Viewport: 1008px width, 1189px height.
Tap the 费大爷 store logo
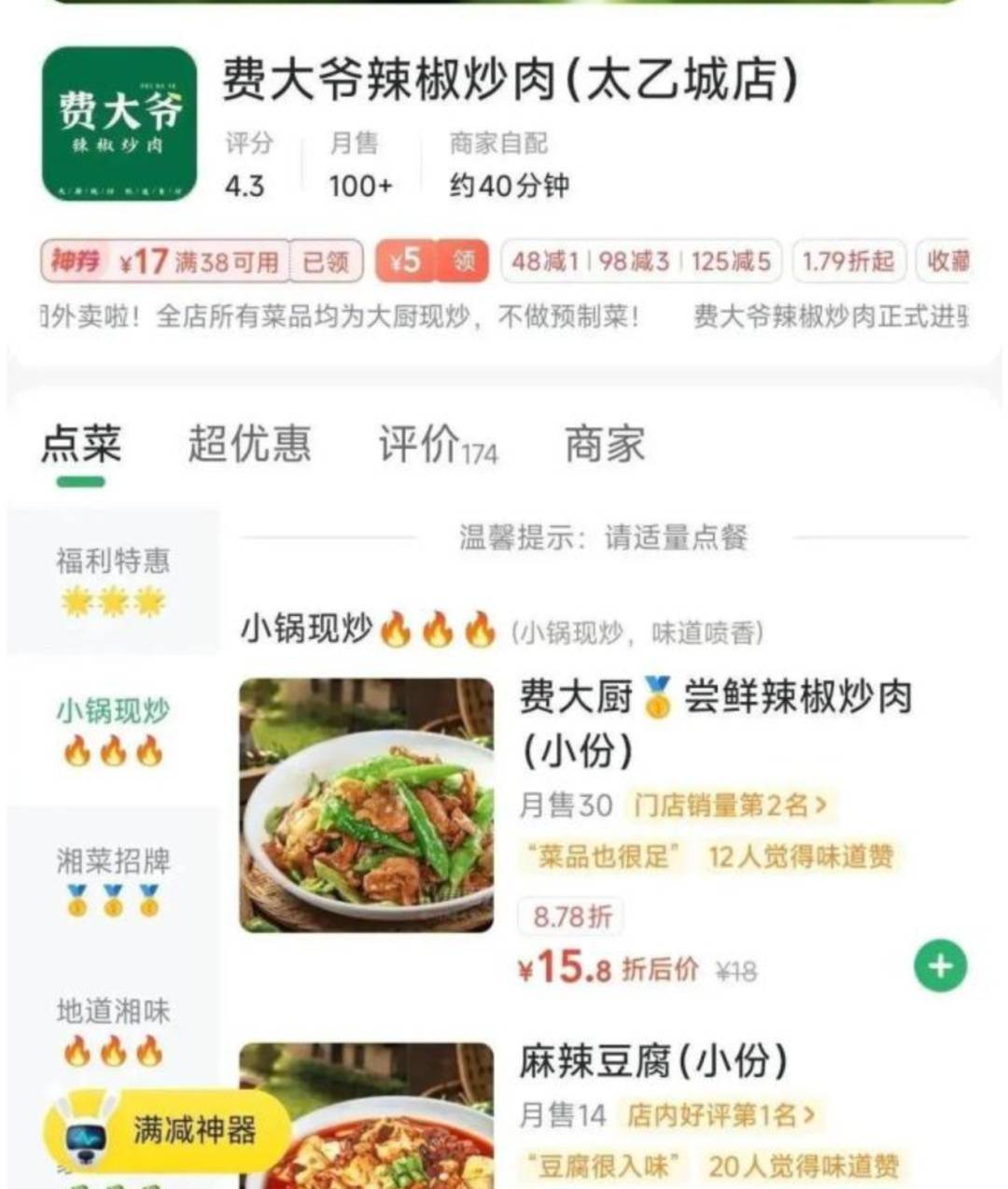(x=119, y=123)
